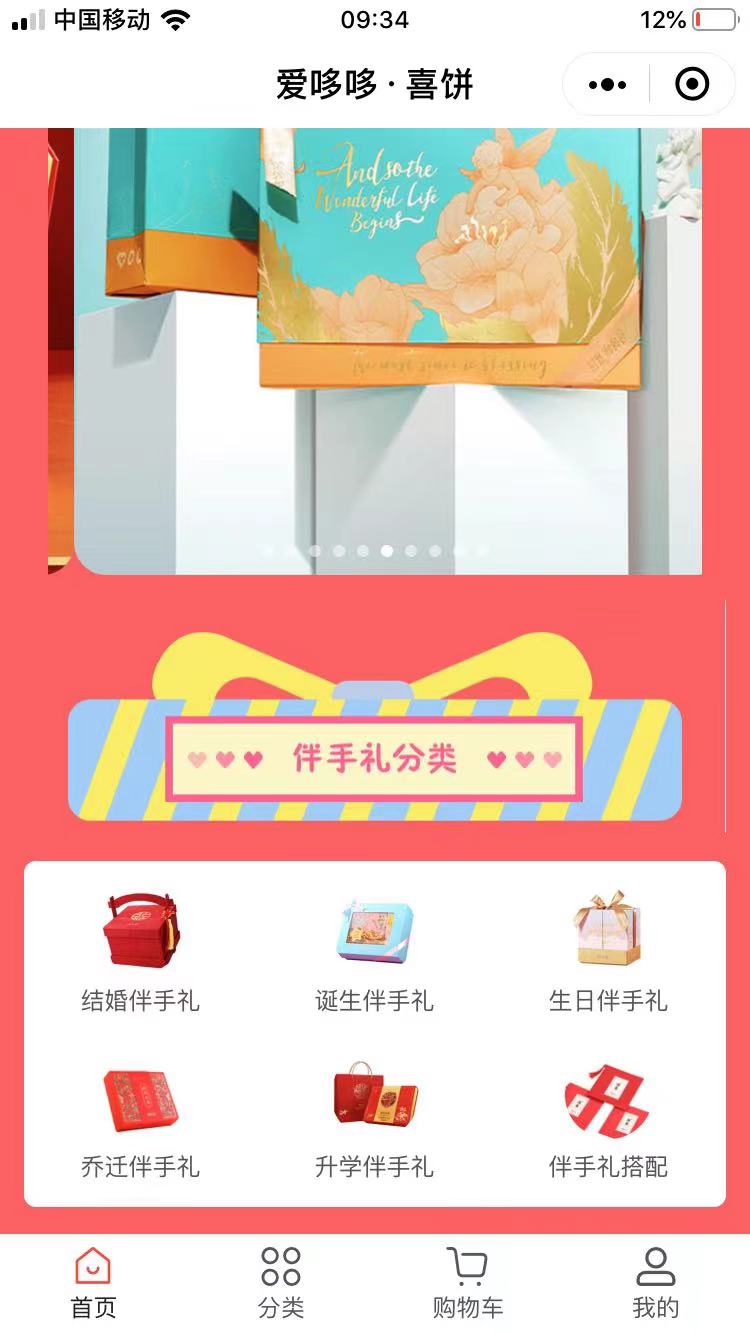The height and width of the screenshot is (1334, 750).
Task: Switch to the 我的 tab
Action: 656,1283
